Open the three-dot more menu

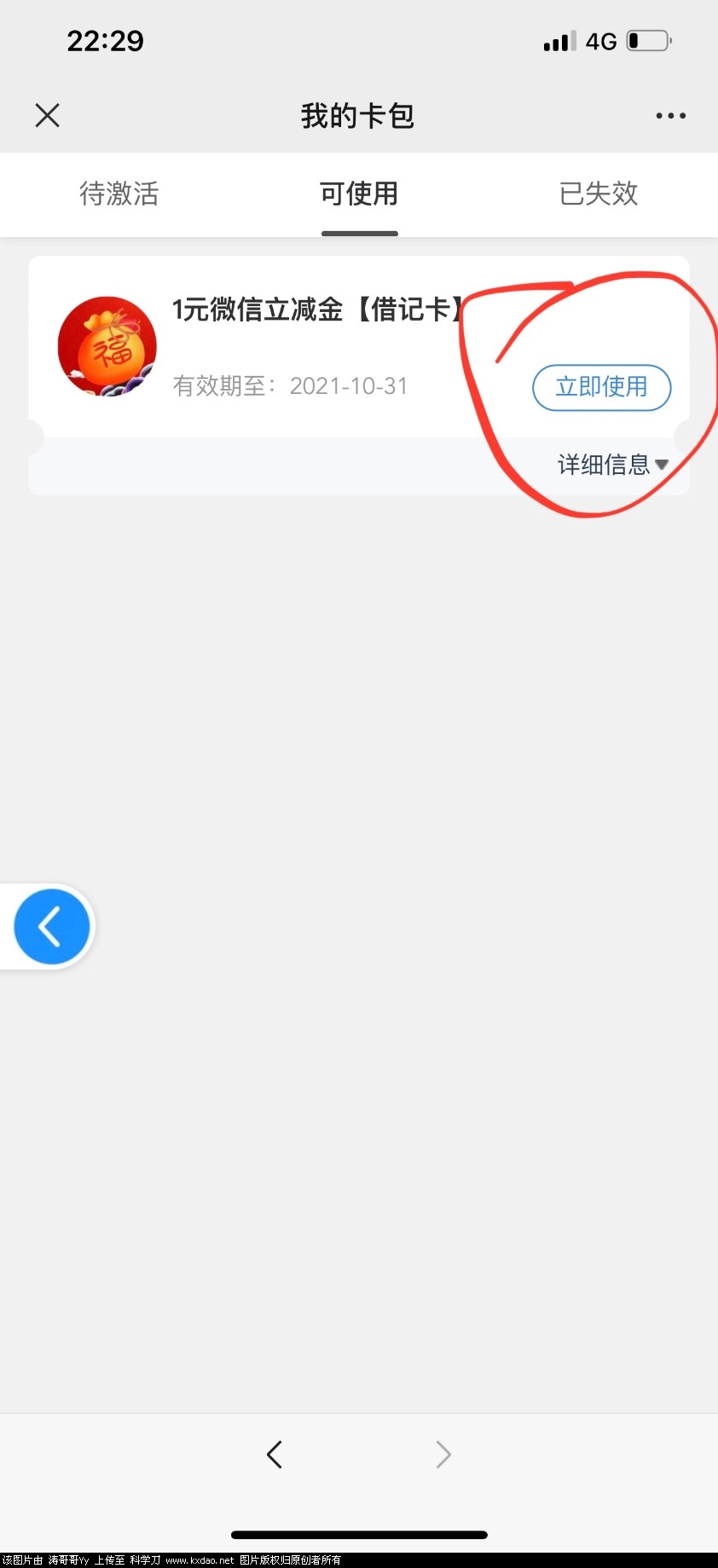670,116
